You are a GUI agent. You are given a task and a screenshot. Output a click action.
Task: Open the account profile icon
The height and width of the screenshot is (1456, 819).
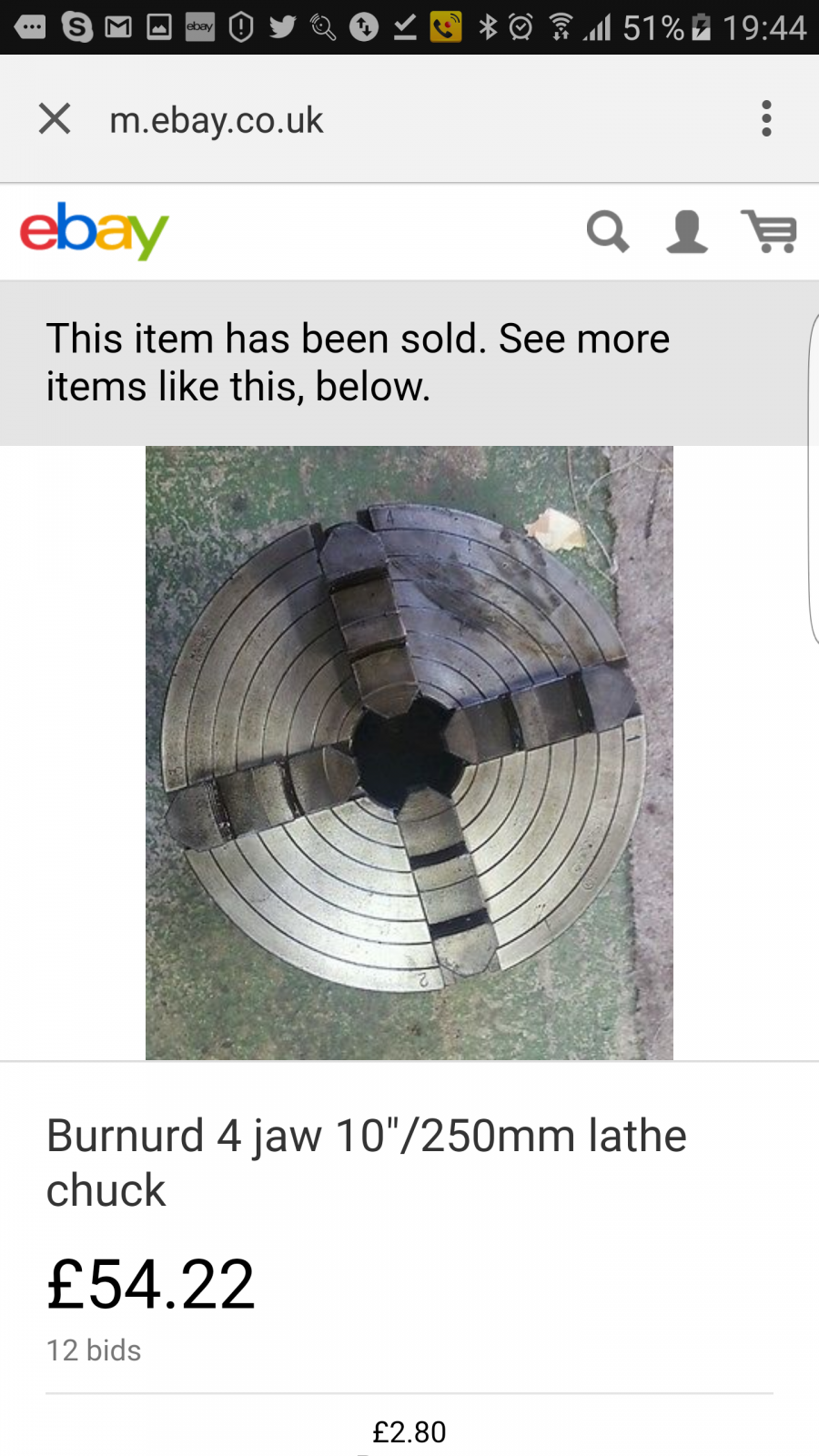687,231
